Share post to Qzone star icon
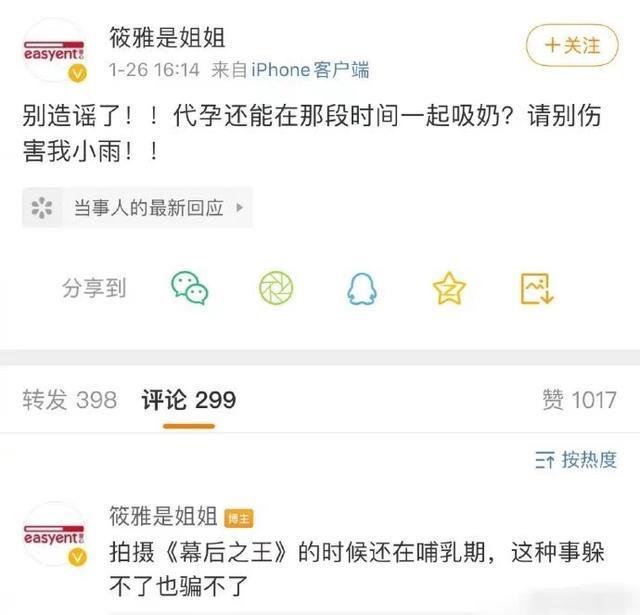The width and height of the screenshot is (640, 615). pos(449,289)
